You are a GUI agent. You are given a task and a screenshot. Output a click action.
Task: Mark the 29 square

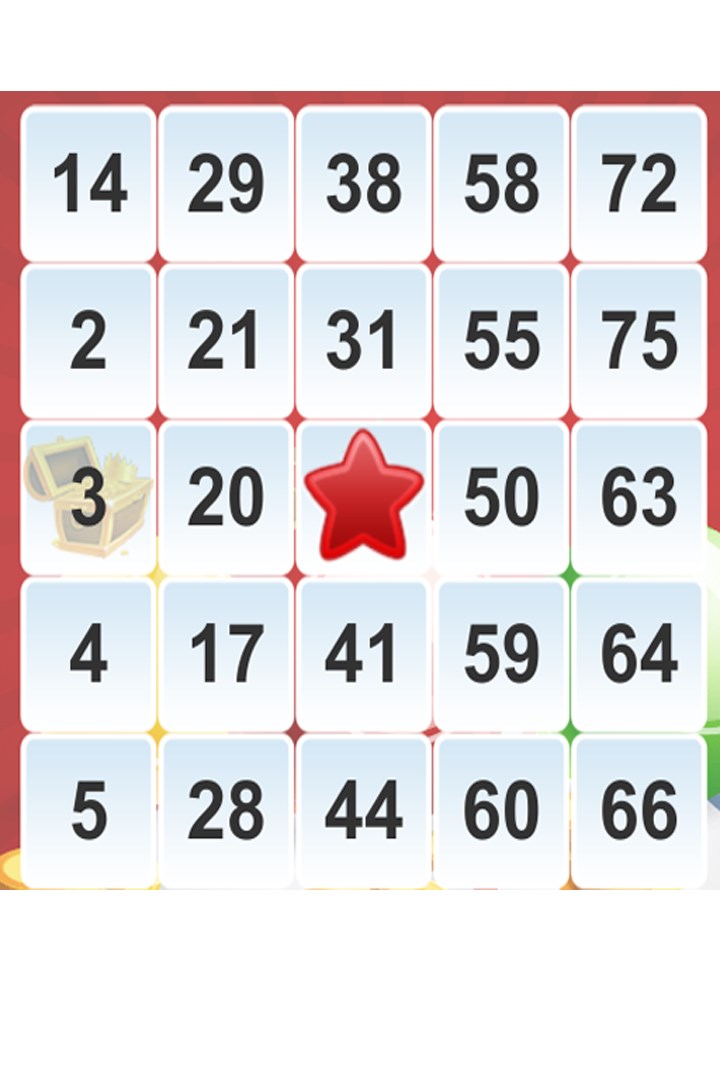pos(226,185)
